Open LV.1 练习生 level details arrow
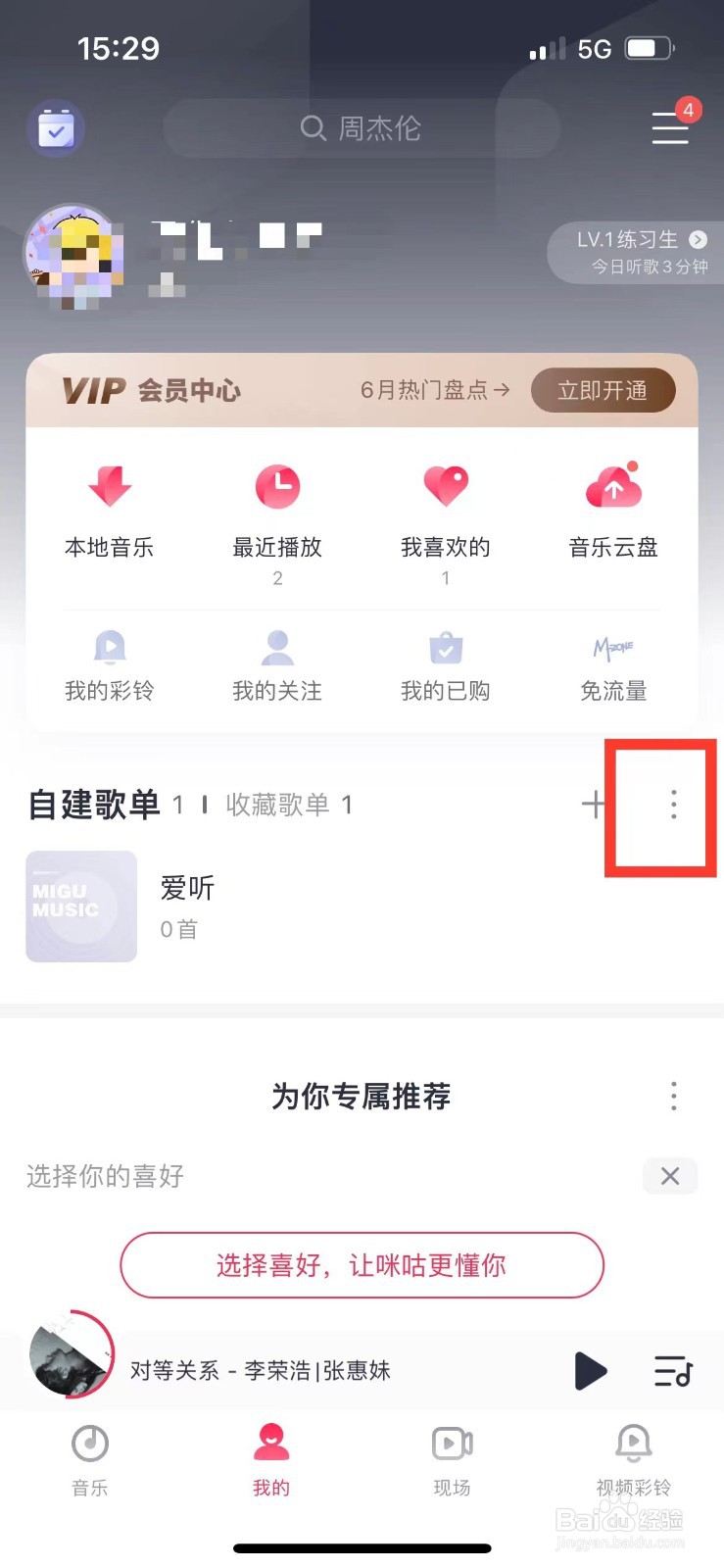This screenshot has height=1568, width=724. (x=698, y=239)
